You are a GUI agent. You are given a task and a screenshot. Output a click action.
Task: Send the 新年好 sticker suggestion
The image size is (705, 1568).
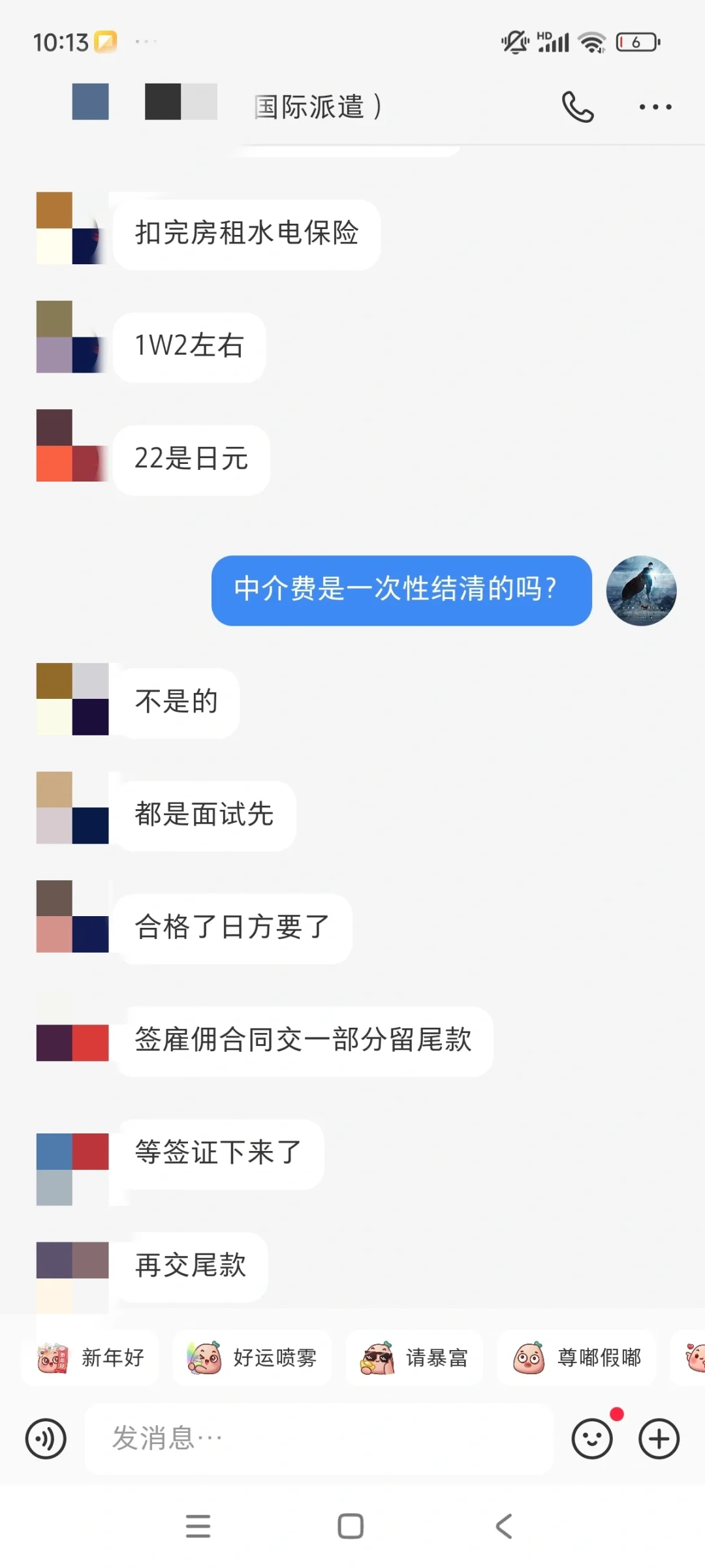90,1358
